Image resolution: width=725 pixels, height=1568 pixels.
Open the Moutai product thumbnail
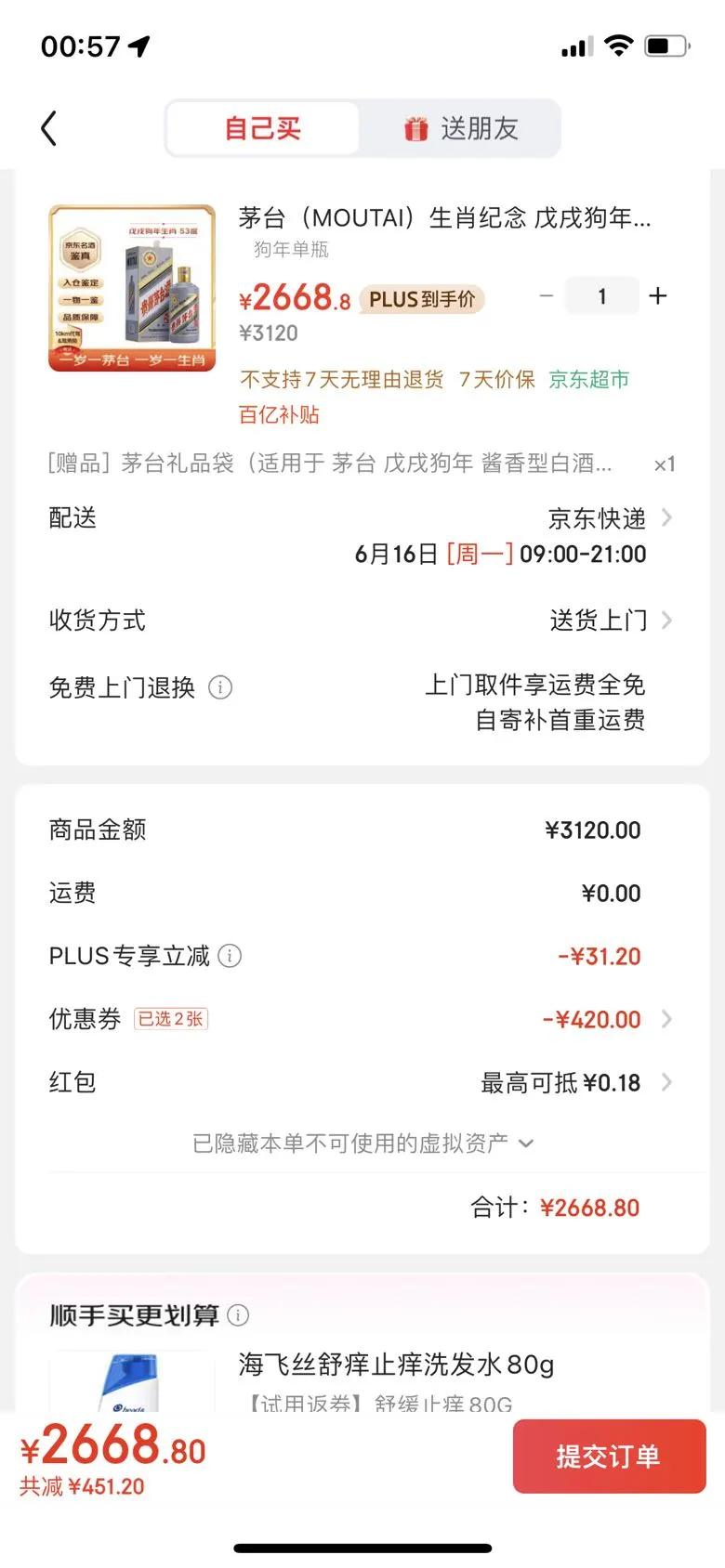click(x=132, y=288)
